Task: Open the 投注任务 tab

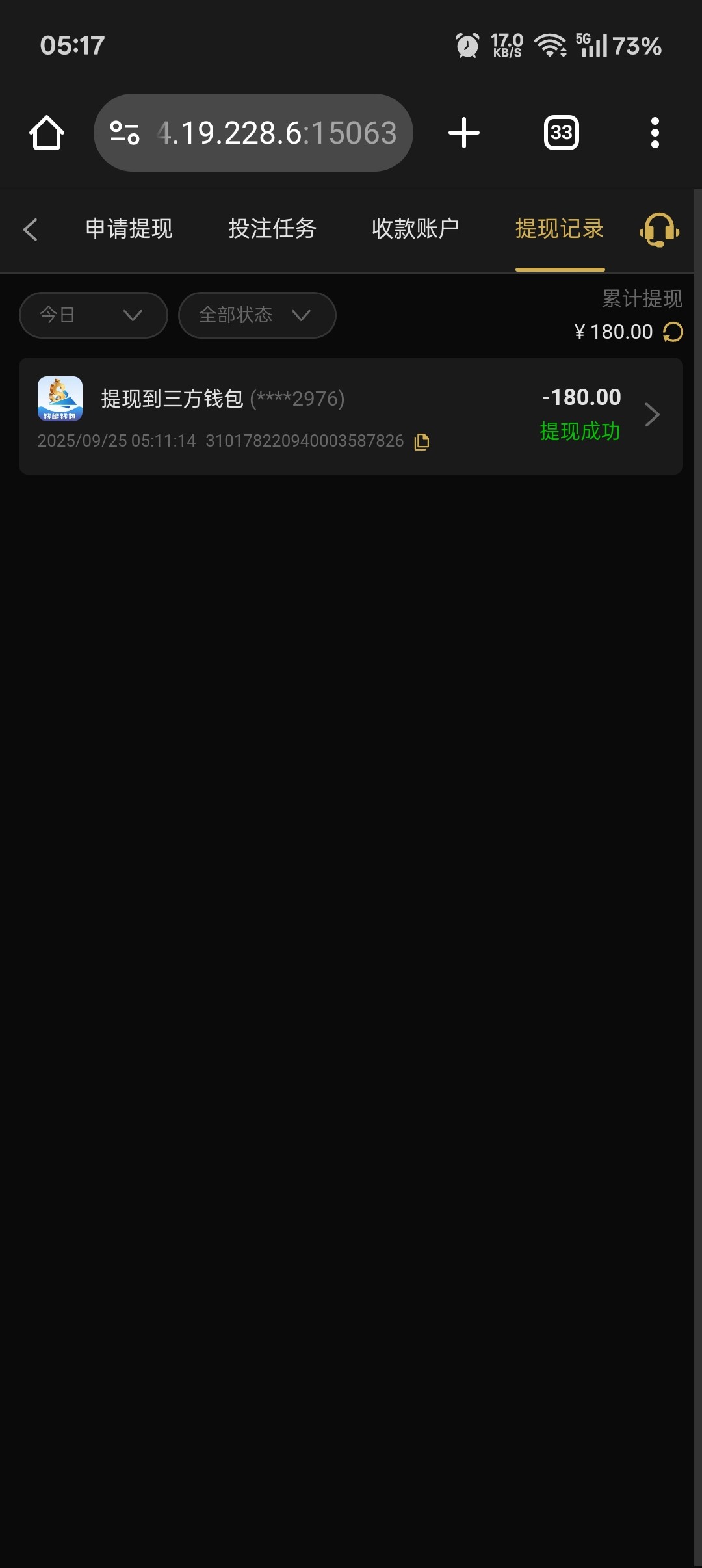Action: [x=272, y=229]
